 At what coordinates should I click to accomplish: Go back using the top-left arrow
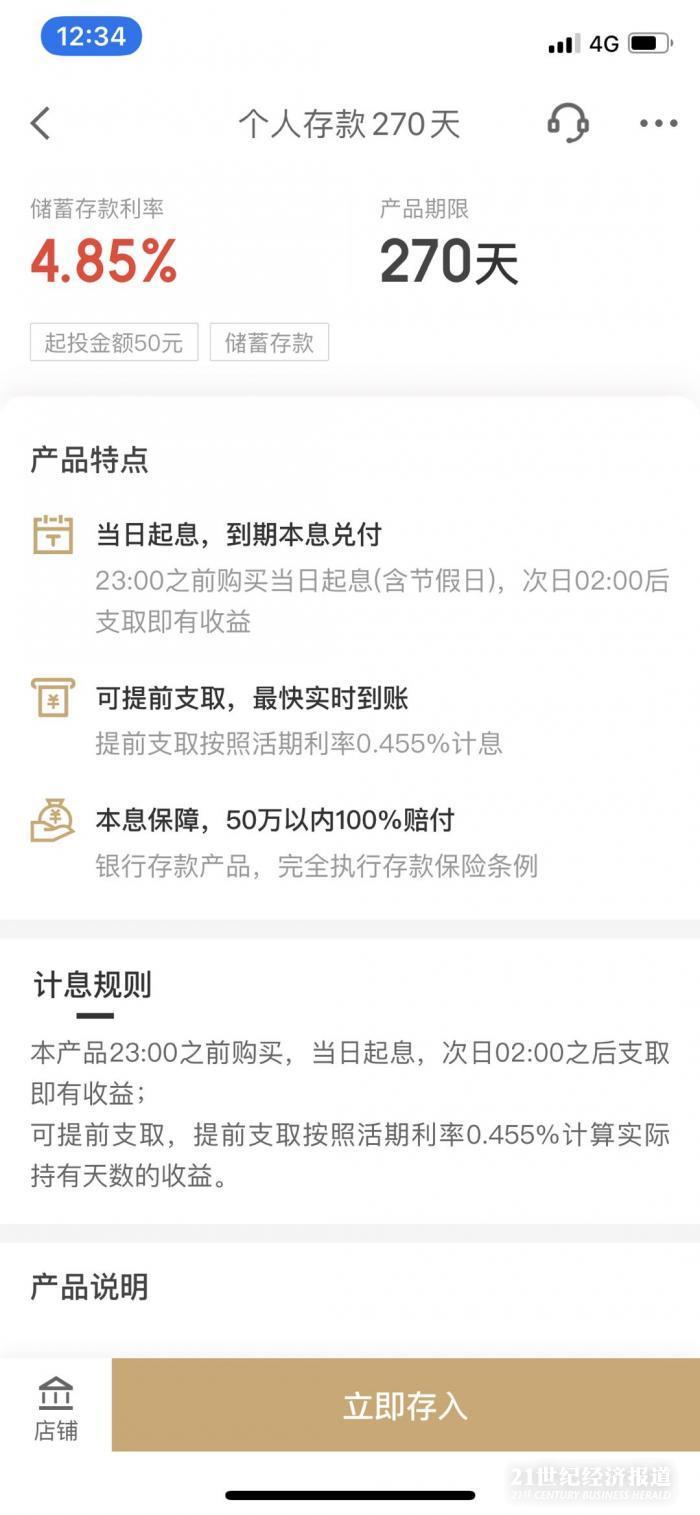[40, 124]
